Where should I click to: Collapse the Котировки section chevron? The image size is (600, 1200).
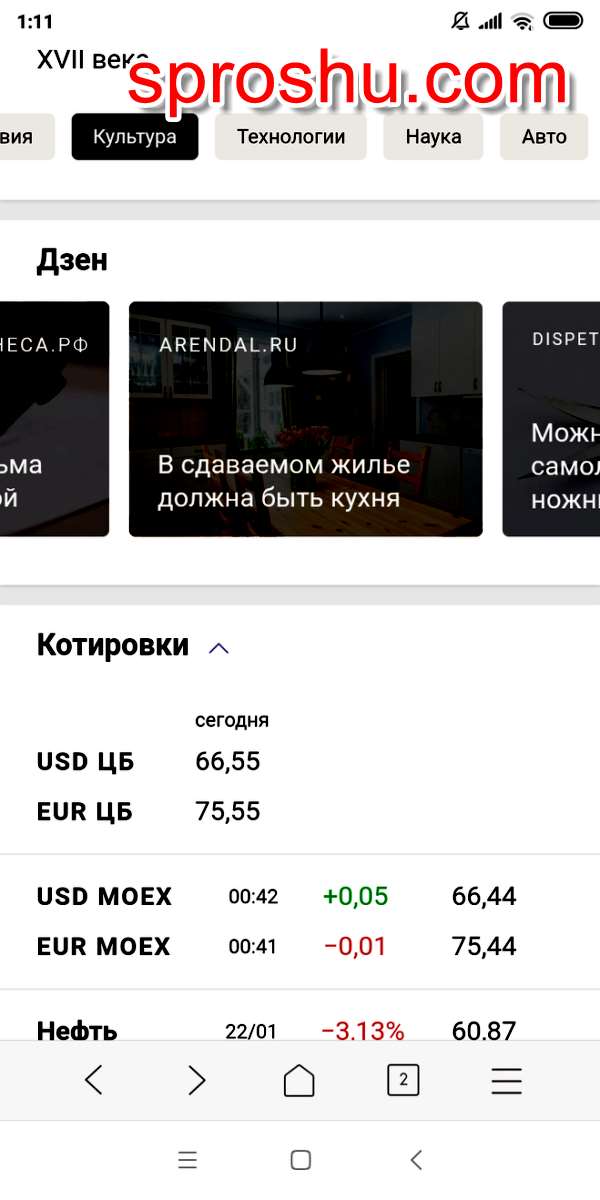click(219, 648)
